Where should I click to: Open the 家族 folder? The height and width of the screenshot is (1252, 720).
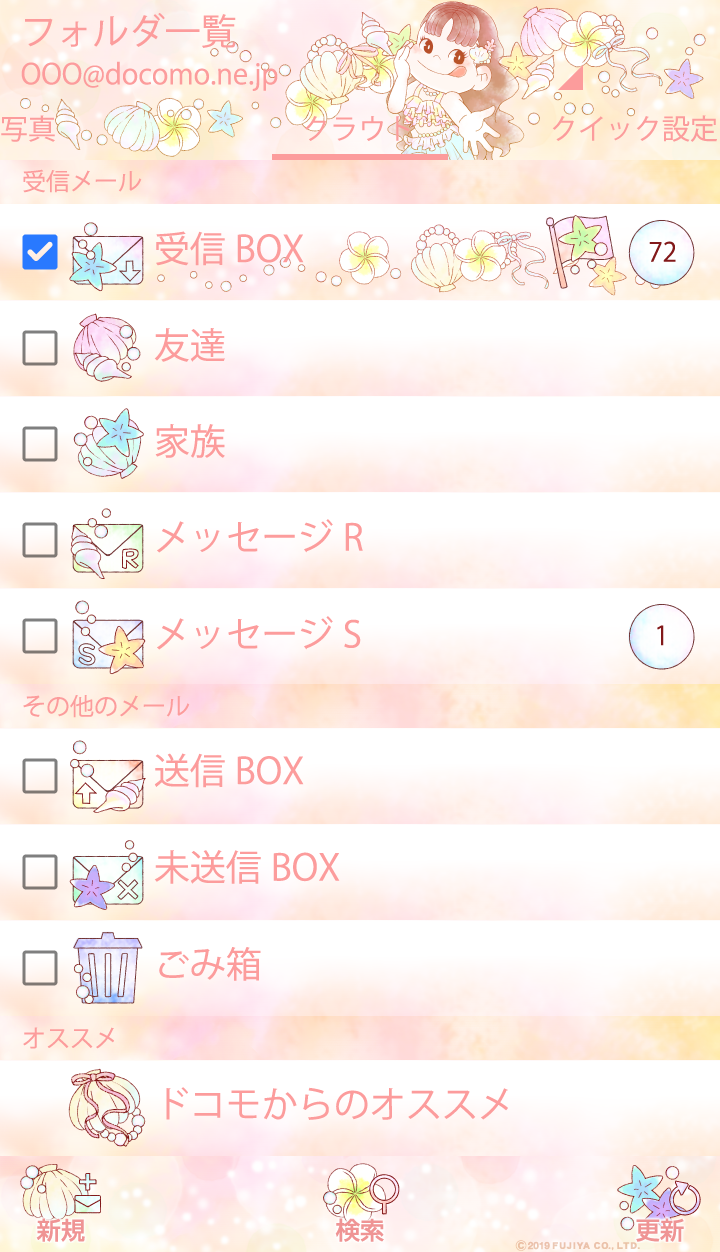190,443
